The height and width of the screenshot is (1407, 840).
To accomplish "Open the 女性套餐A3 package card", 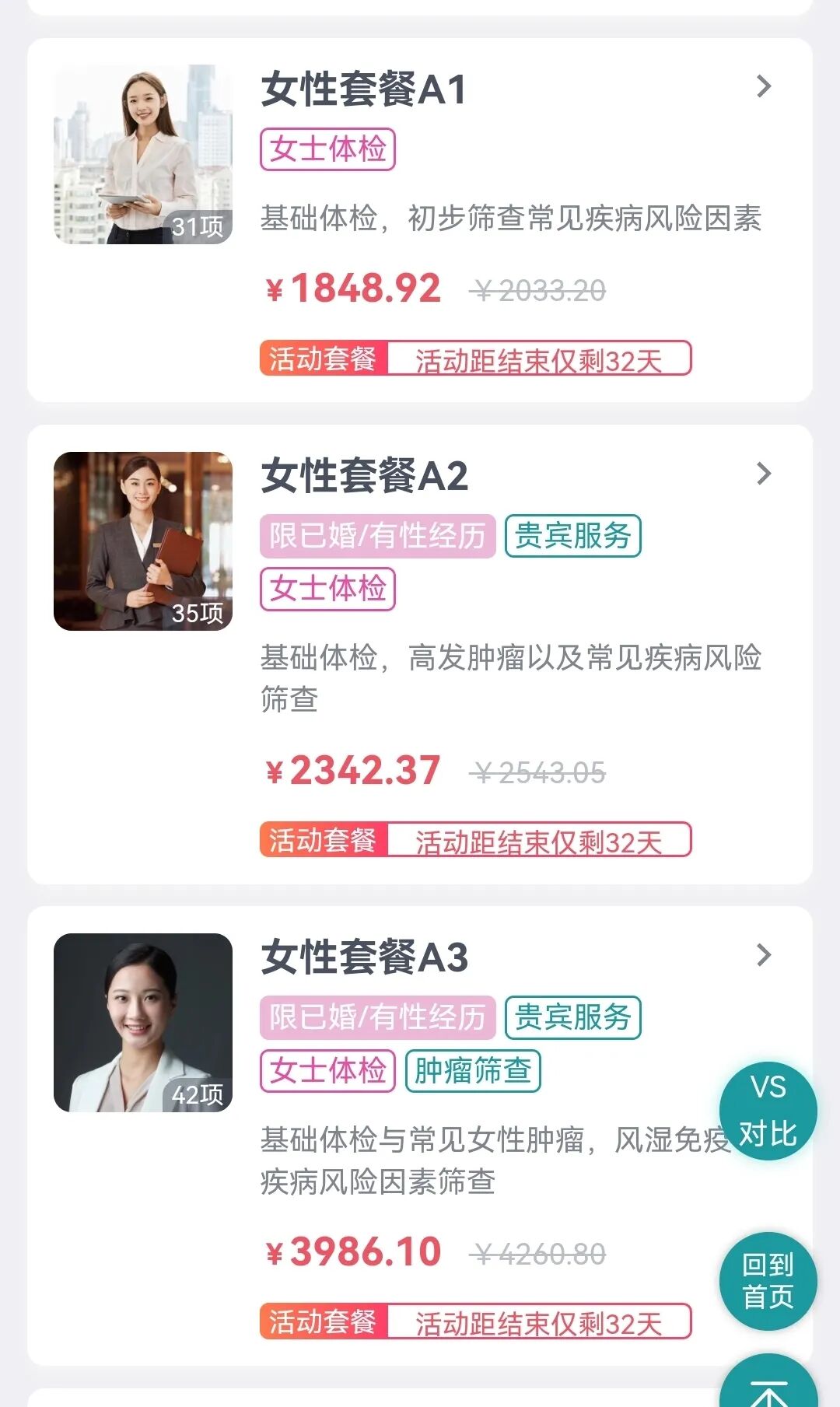I will (x=420, y=1136).
